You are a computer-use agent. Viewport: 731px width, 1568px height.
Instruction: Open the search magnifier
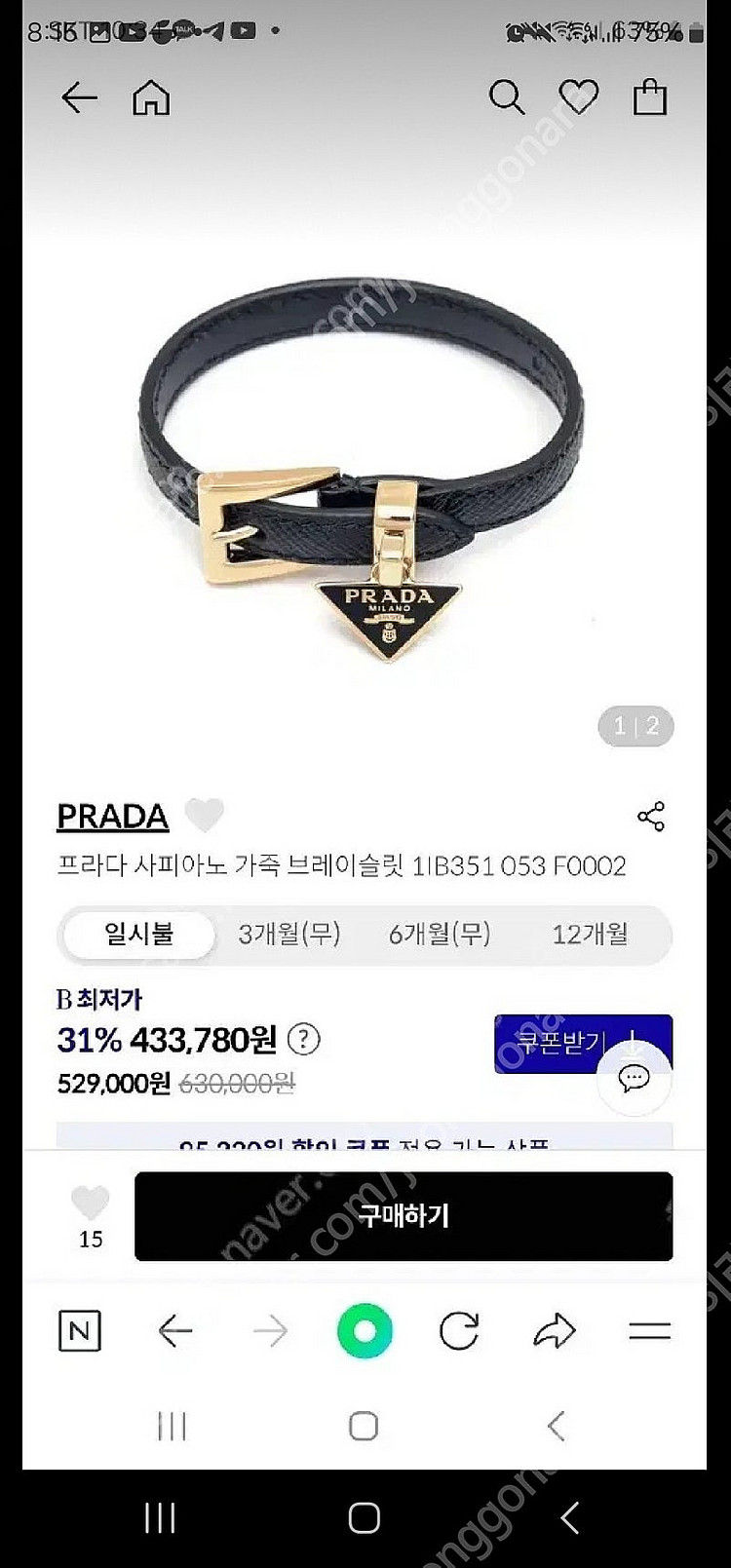(506, 97)
